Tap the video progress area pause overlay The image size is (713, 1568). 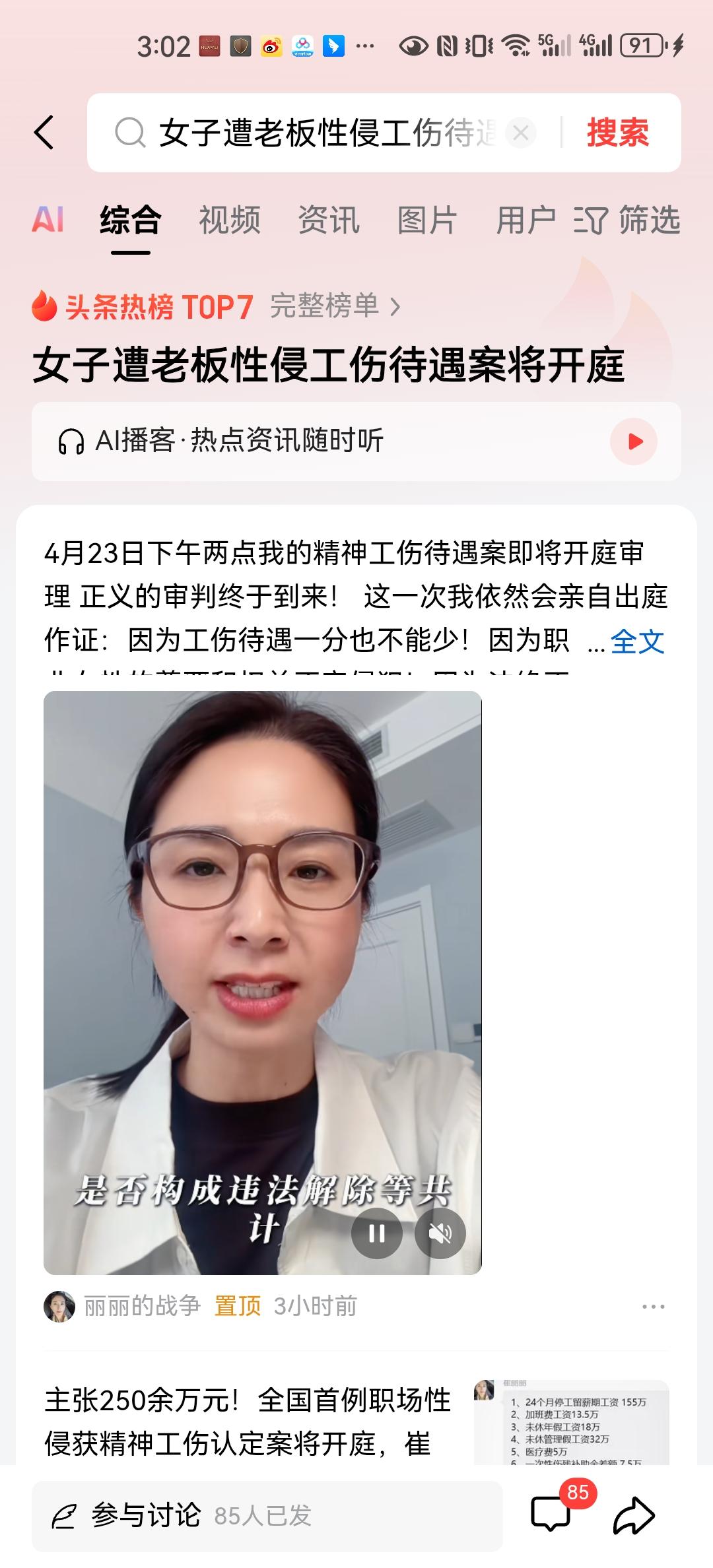(x=376, y=1232)
